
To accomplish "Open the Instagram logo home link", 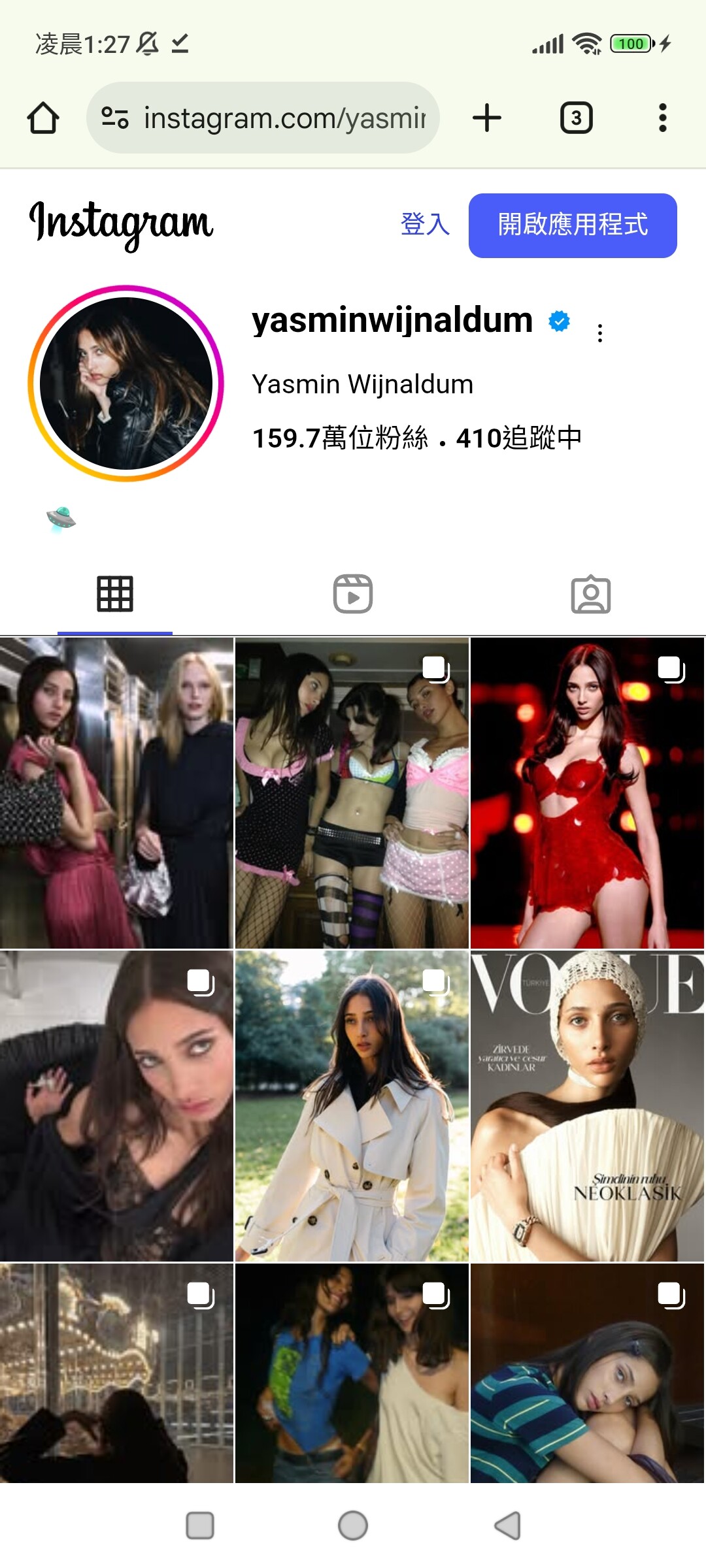I will click(122, 224).
